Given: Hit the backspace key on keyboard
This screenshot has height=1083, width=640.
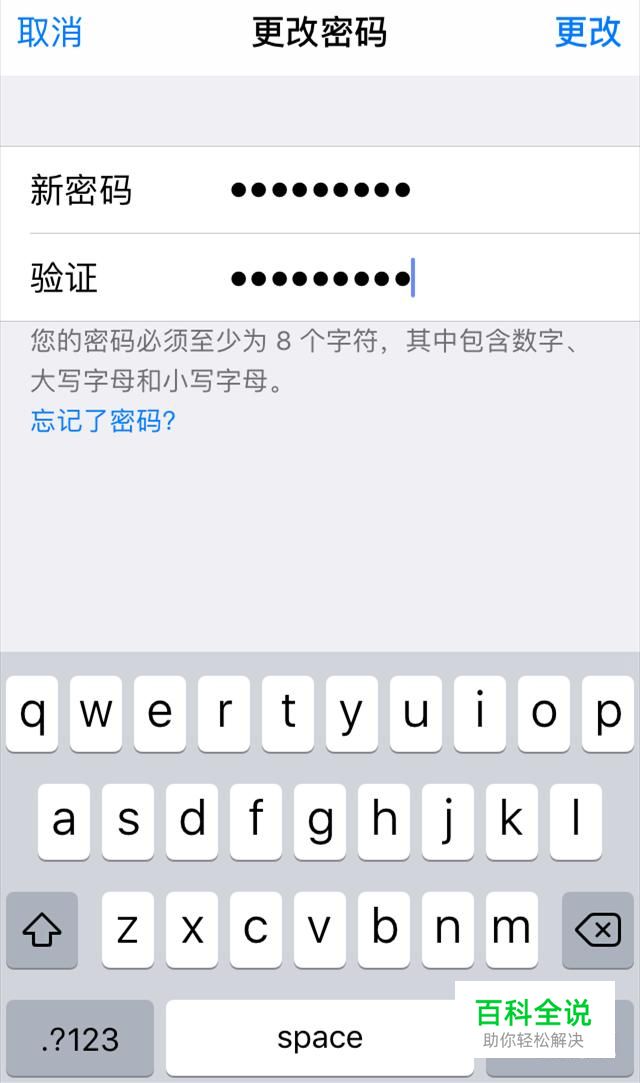Looking at the screenshot, I should [x=597, y=930].
